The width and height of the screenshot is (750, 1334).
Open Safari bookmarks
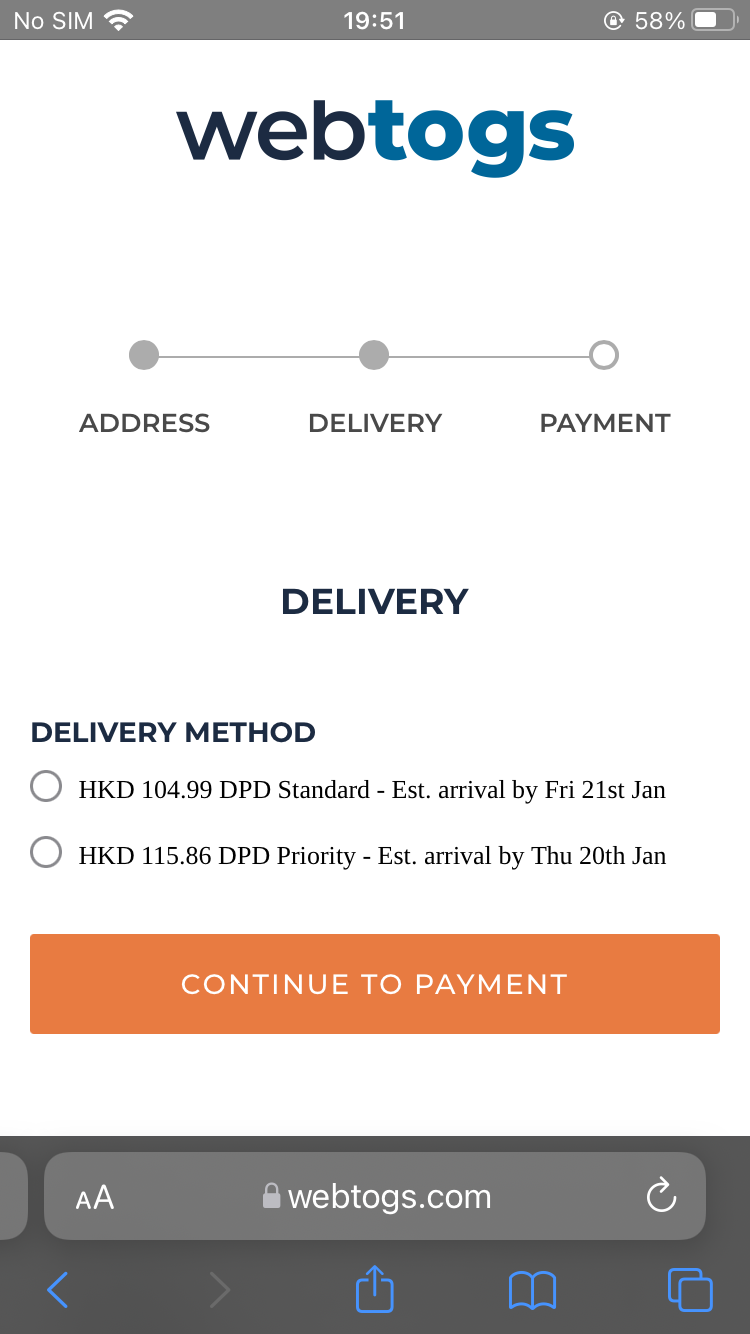tap(532, 1290)
